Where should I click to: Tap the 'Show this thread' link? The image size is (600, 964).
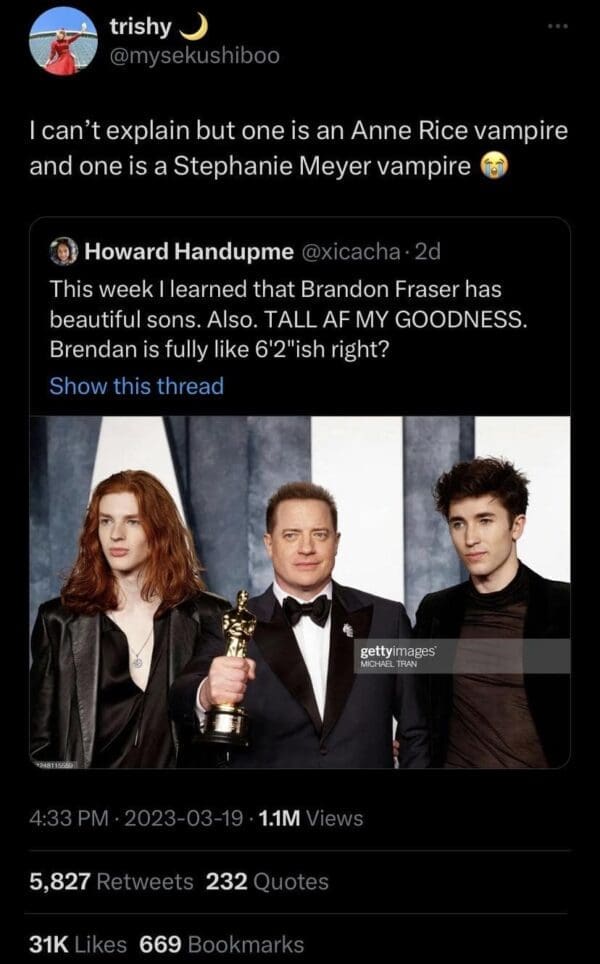tap(136, 385)
